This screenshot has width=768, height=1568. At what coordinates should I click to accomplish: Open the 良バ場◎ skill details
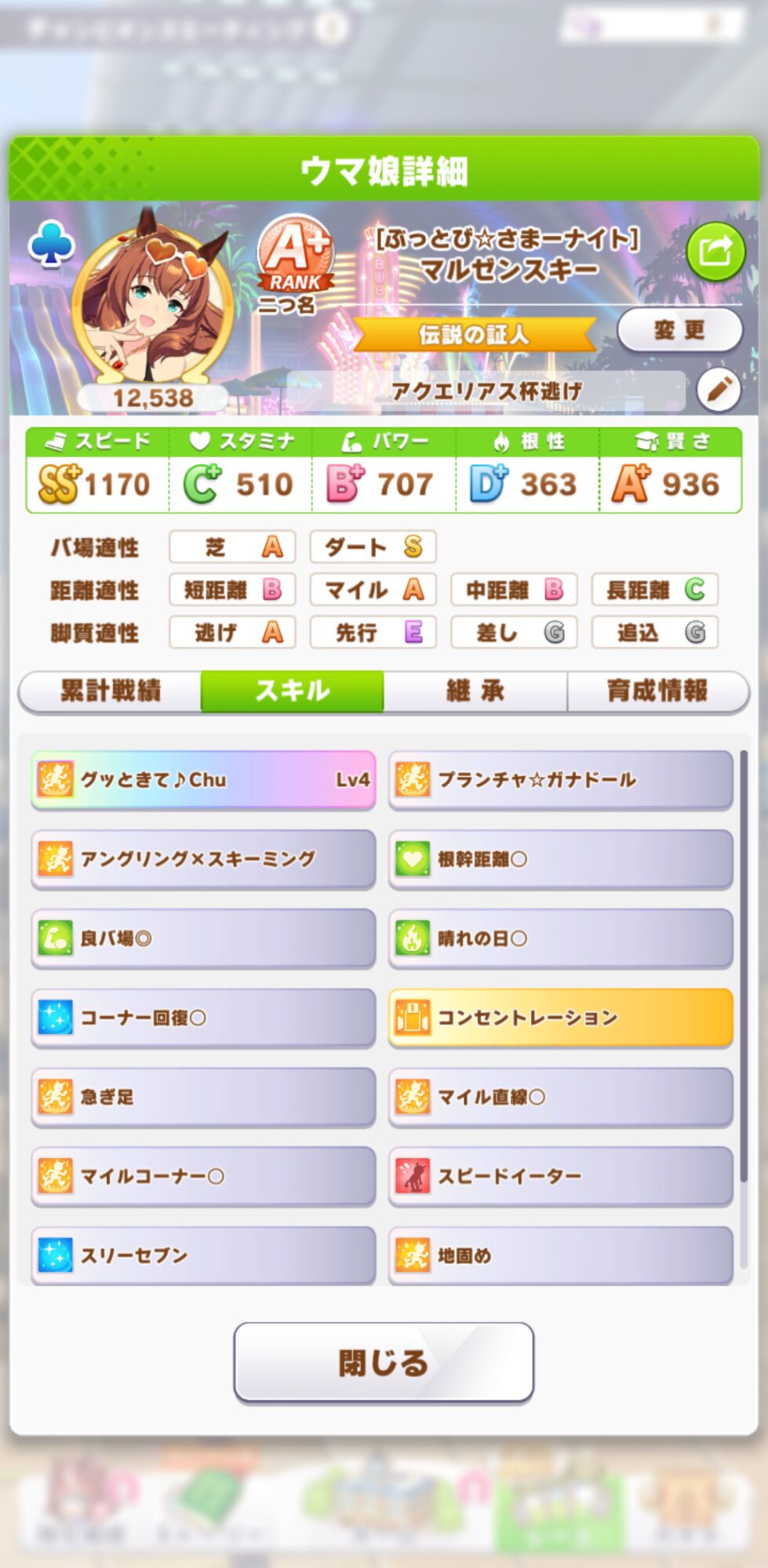pyautogui.click(x=203, y=938)
